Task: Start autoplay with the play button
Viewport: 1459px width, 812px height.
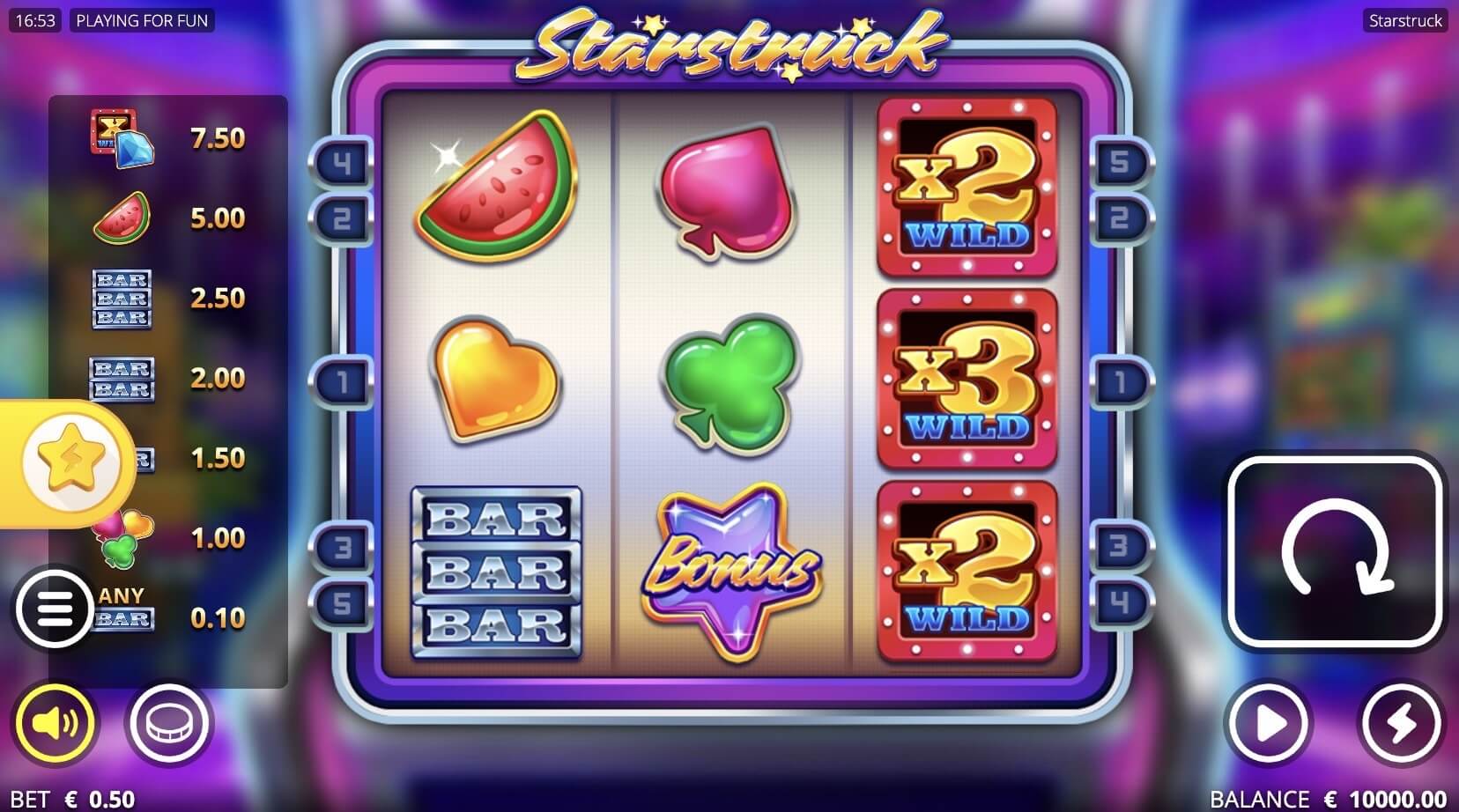Action: coord(1269,723)
